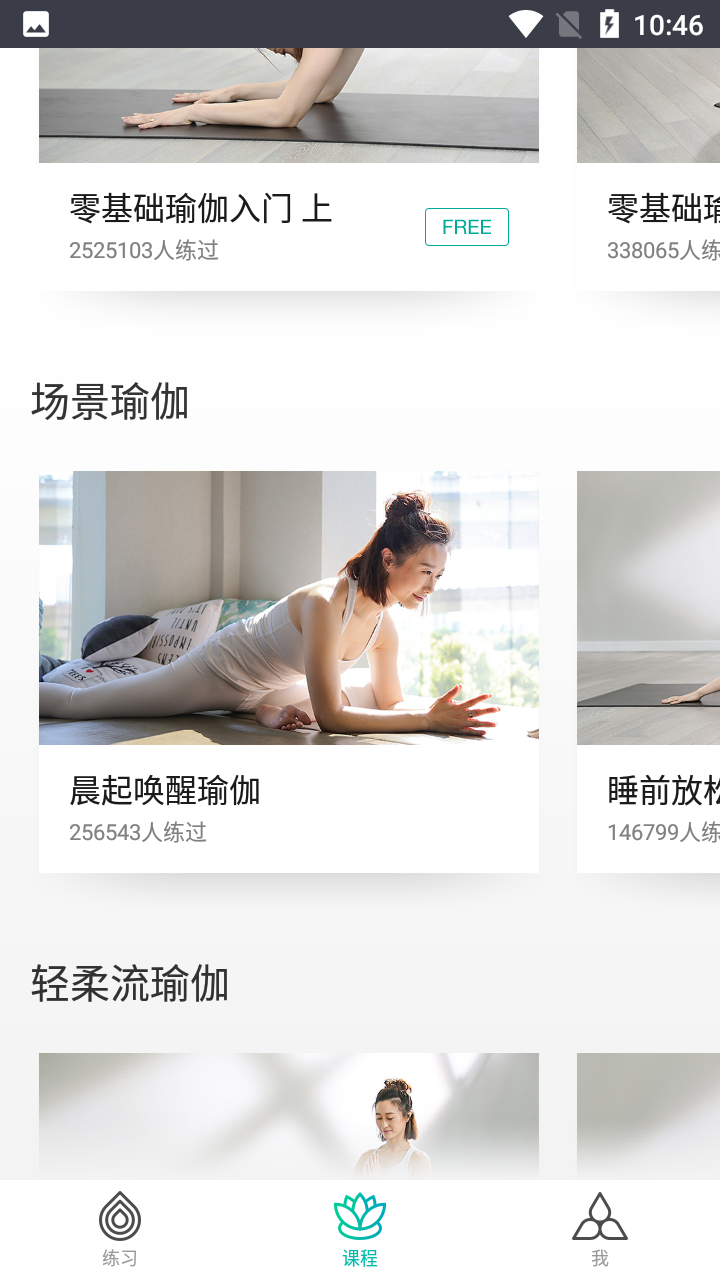Switch to the 练习 tab
The width and height of the screenshot is (720, 1280).
tap(120, 1230)
